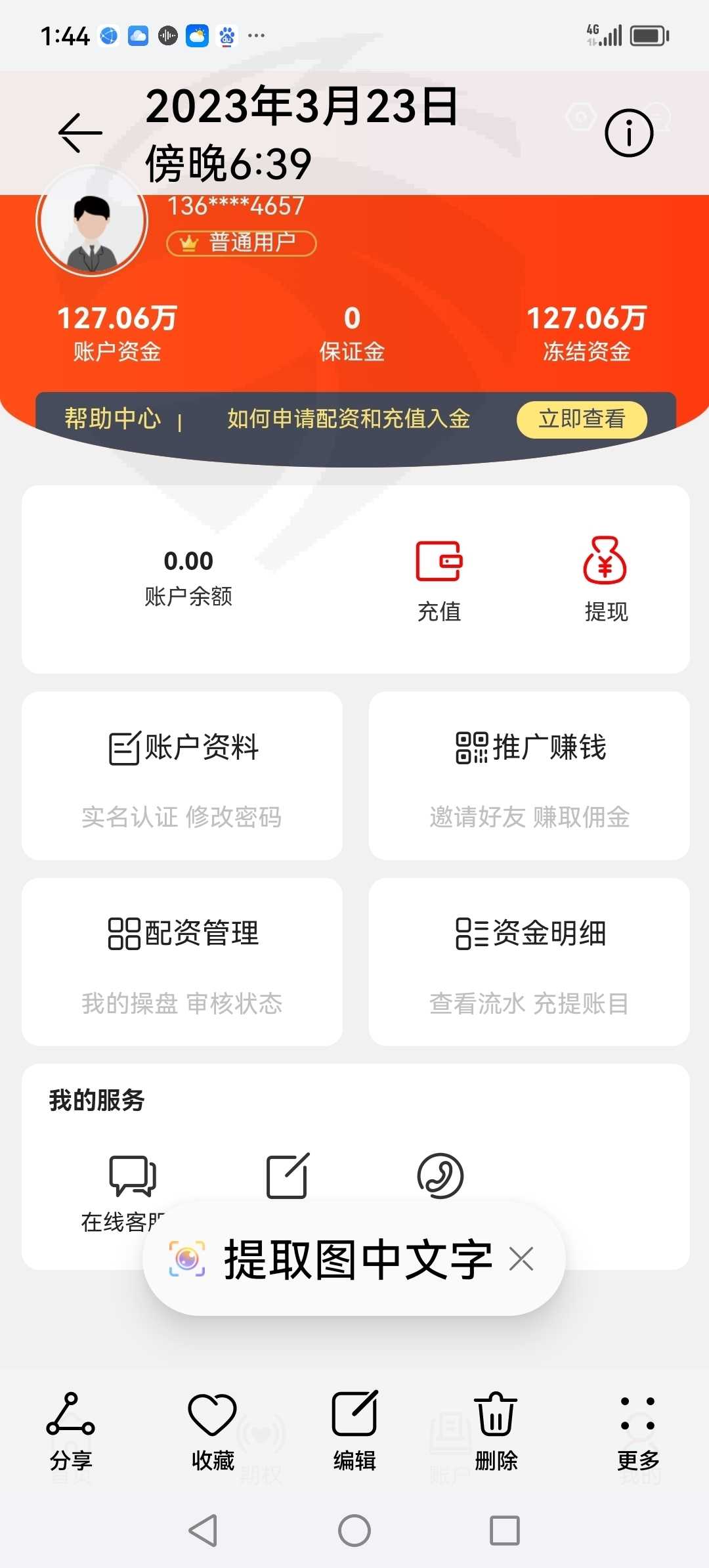This screenshot has height=1568, width=709.
Task: Add photo to favorites with 收藏
Action: tap(213, 1431)
